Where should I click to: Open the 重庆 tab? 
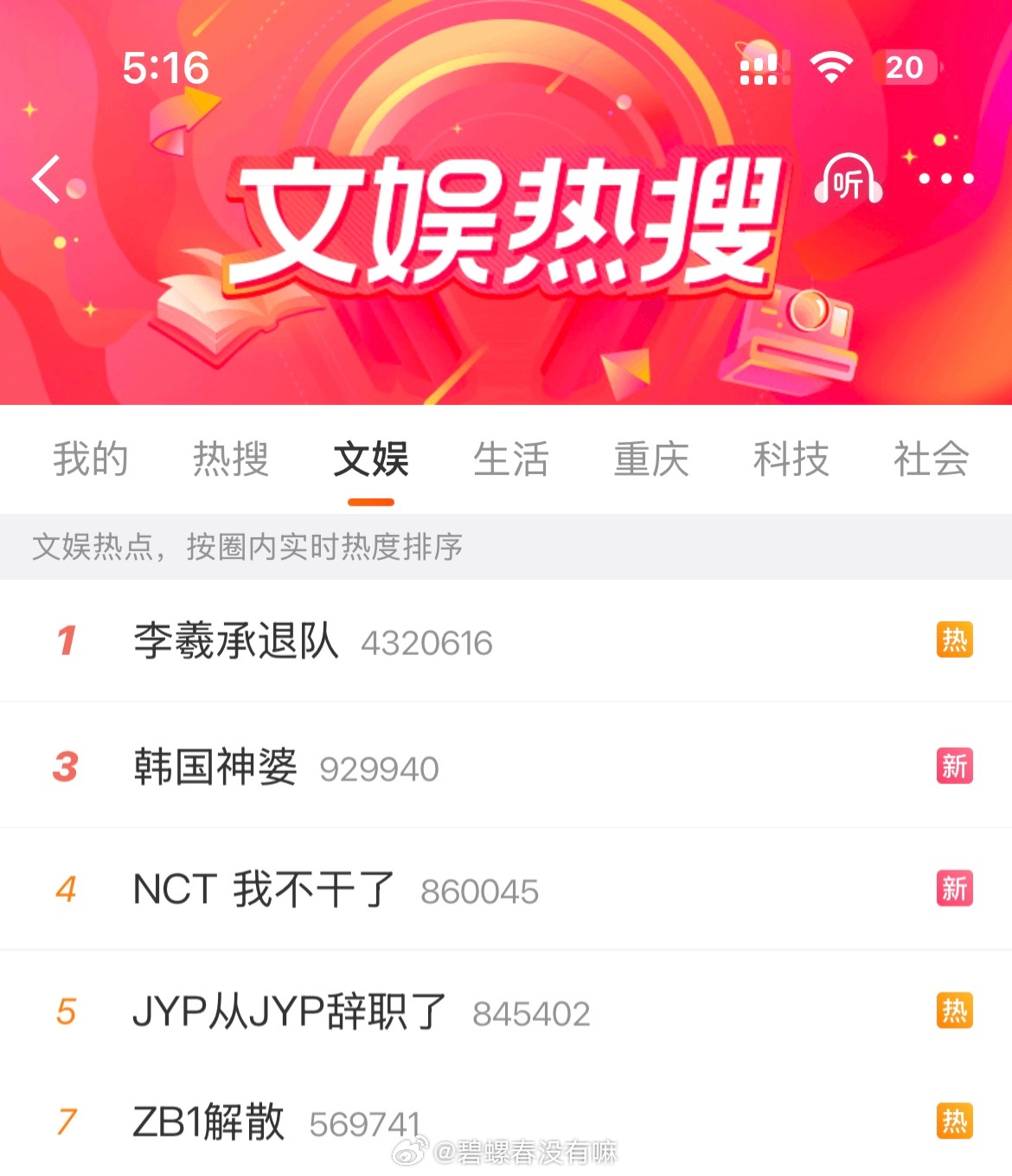point(652,461)
